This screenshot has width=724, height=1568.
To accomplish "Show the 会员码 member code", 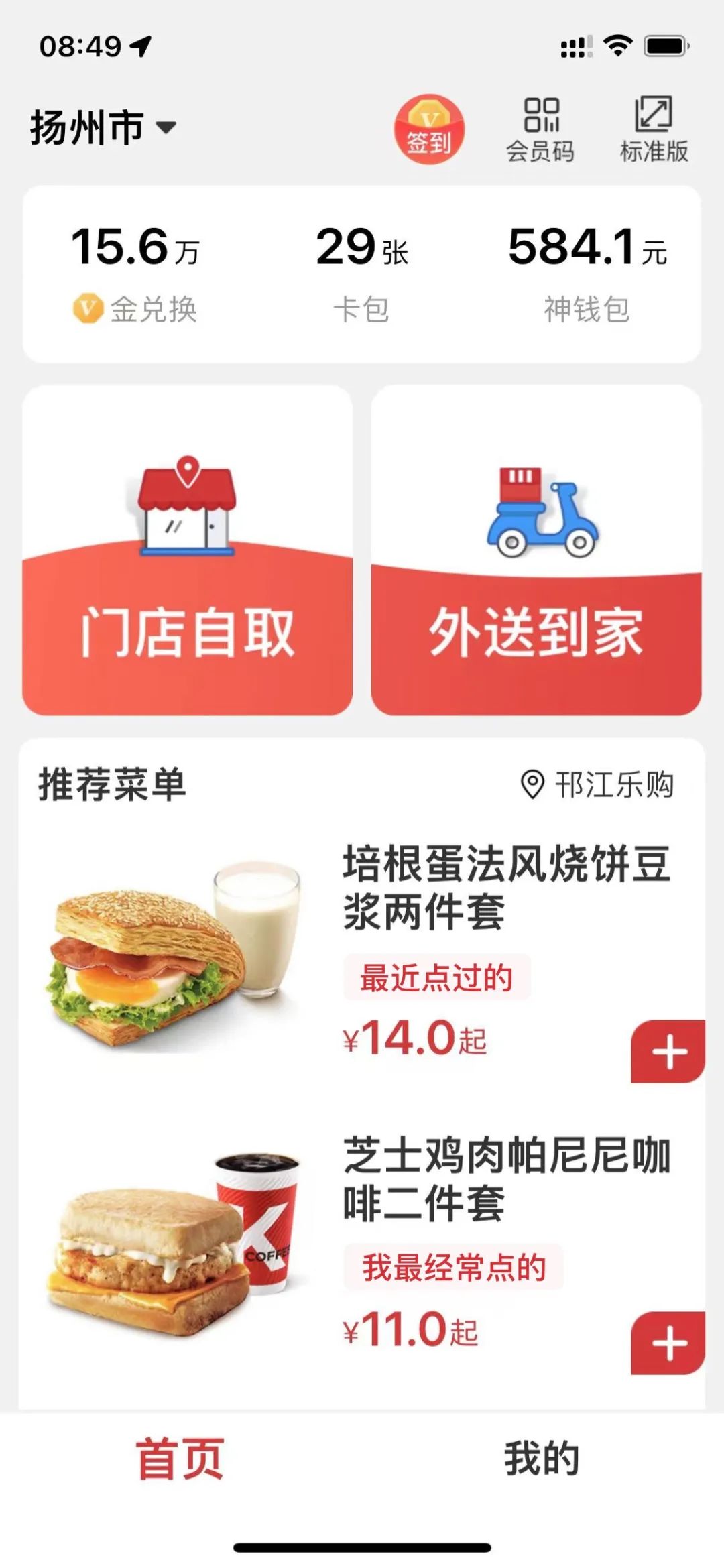I will tap(540, 130).
